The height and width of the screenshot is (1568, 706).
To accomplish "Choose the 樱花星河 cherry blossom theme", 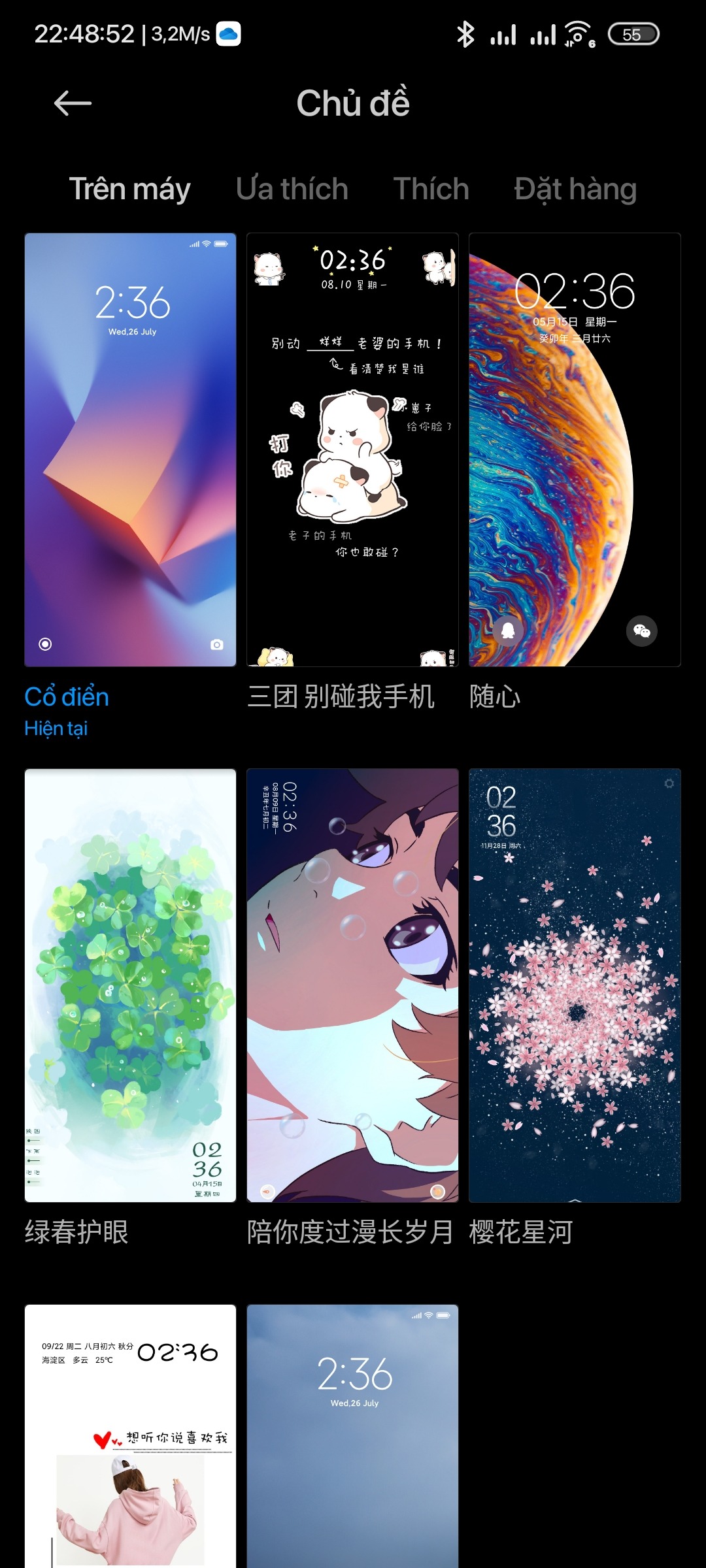I will coord(575,985).
